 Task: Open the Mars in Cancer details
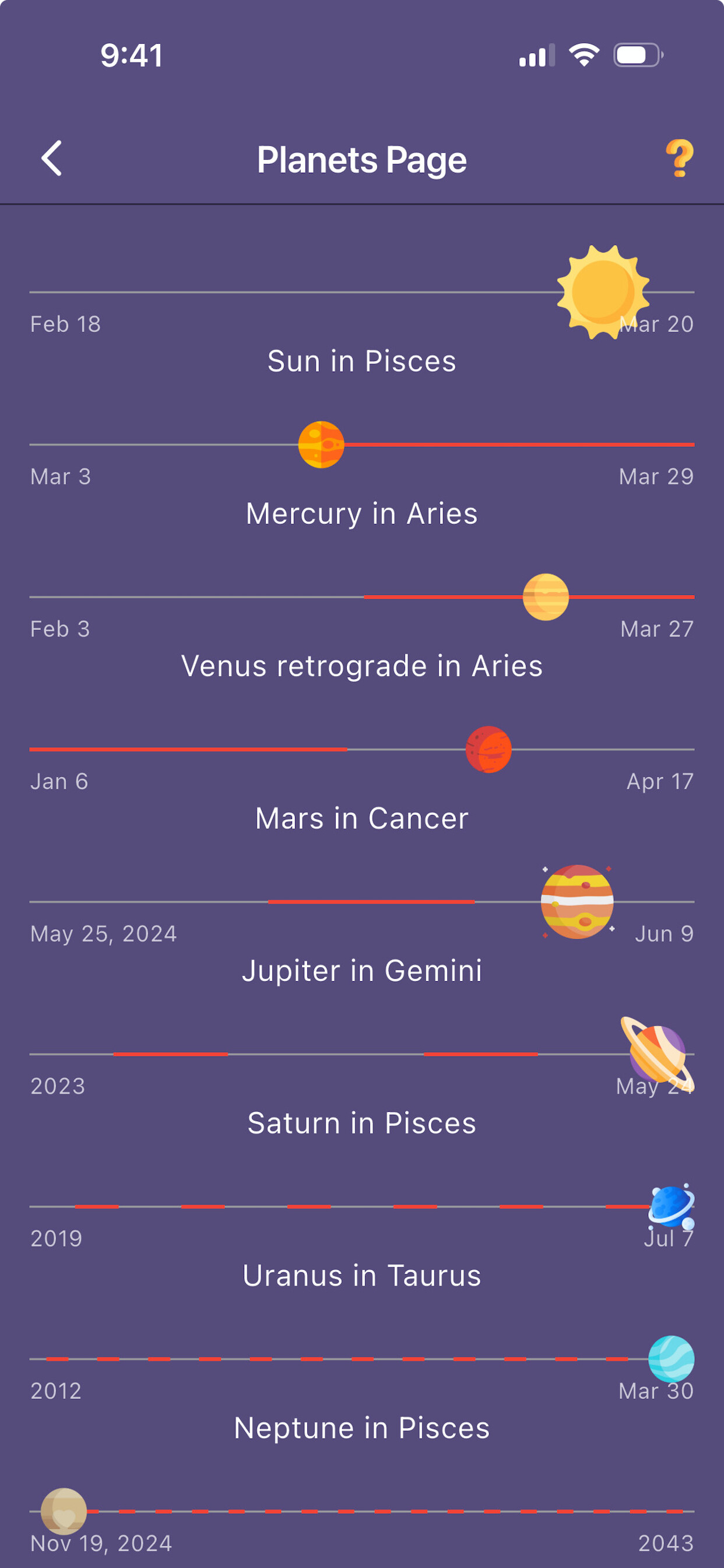coord(361,818)
